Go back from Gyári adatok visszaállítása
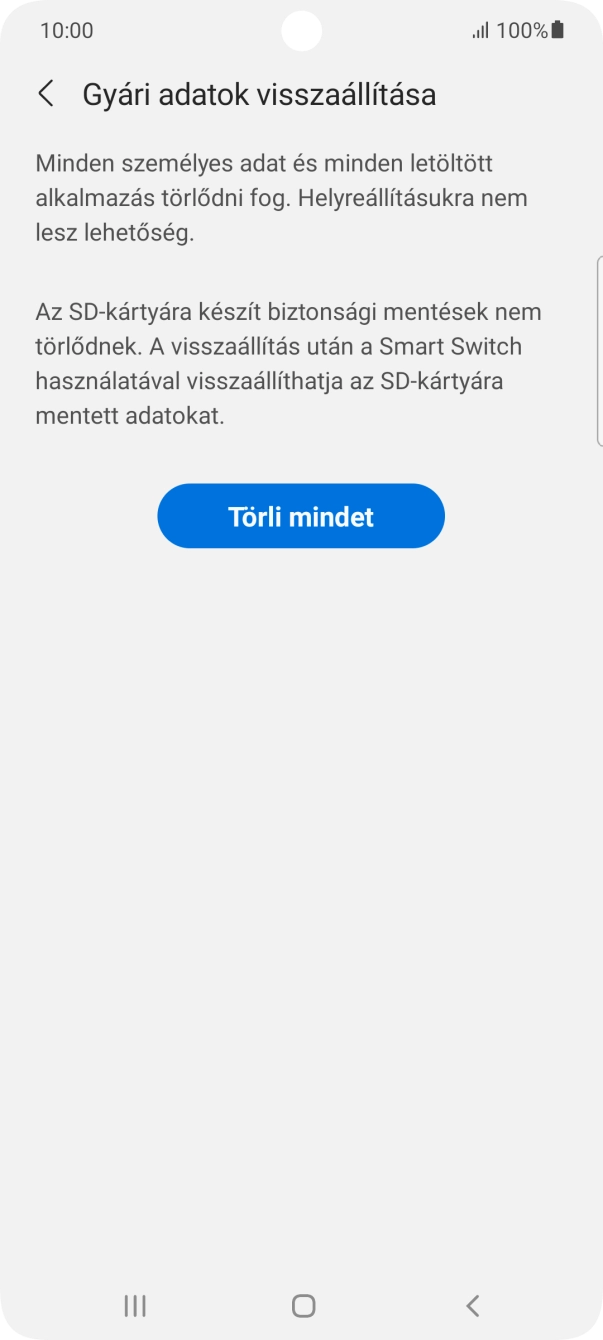 coord(46,95)
